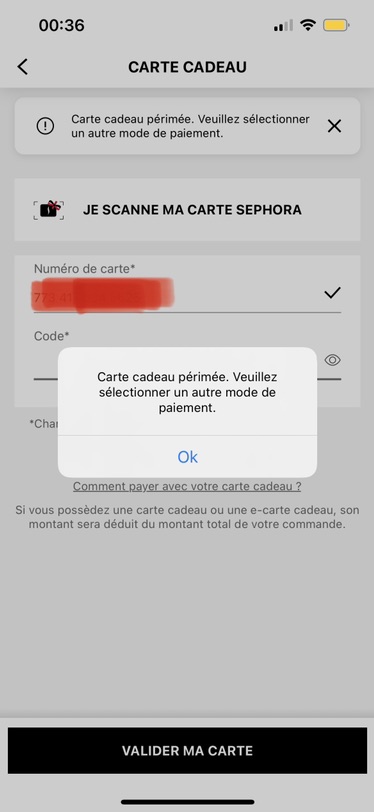Image resolution: width=374 pixels, height=812 pixels.
Task: Tap Valider ma carte button
Action: coord(187,750)
